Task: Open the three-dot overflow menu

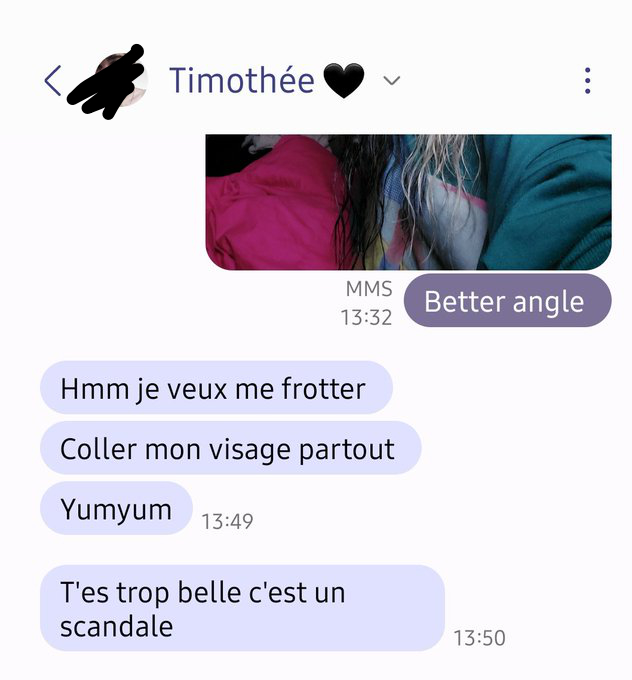Action: pos(587,81)
